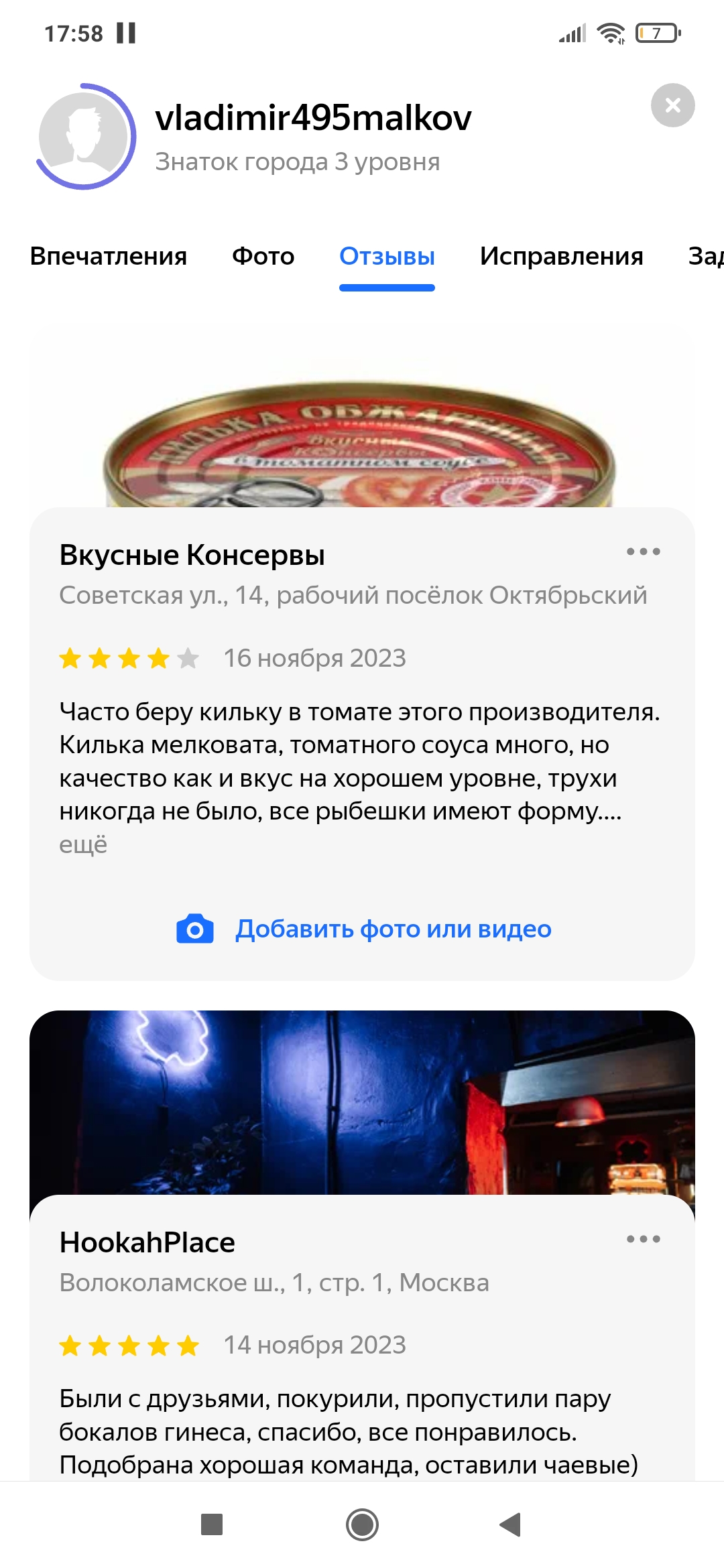Expand the full review via ещё
The height and width of the screenshot is (1568, 724).
pos(83,844)
